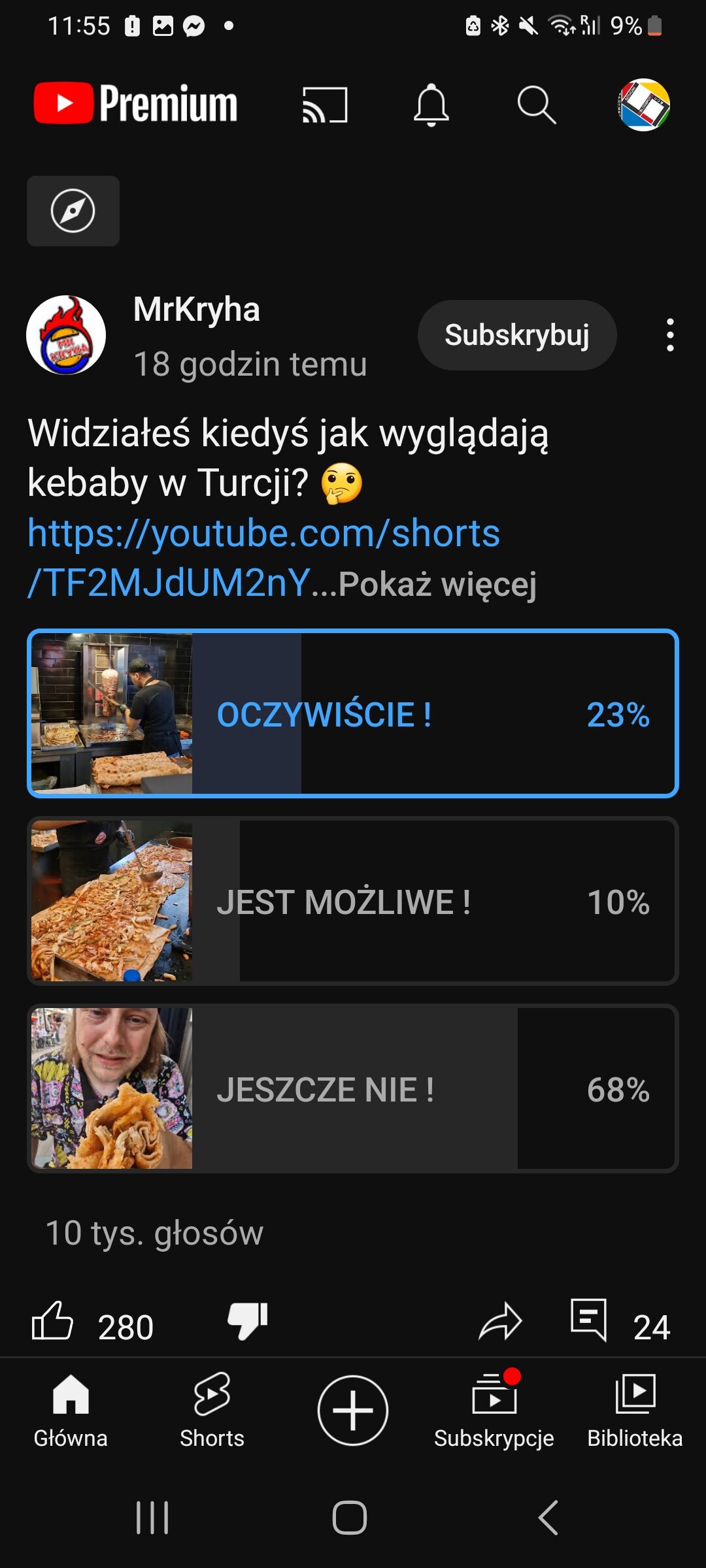
Task: Open MrKryha channel avatar
Action: (x=66, y=335)
